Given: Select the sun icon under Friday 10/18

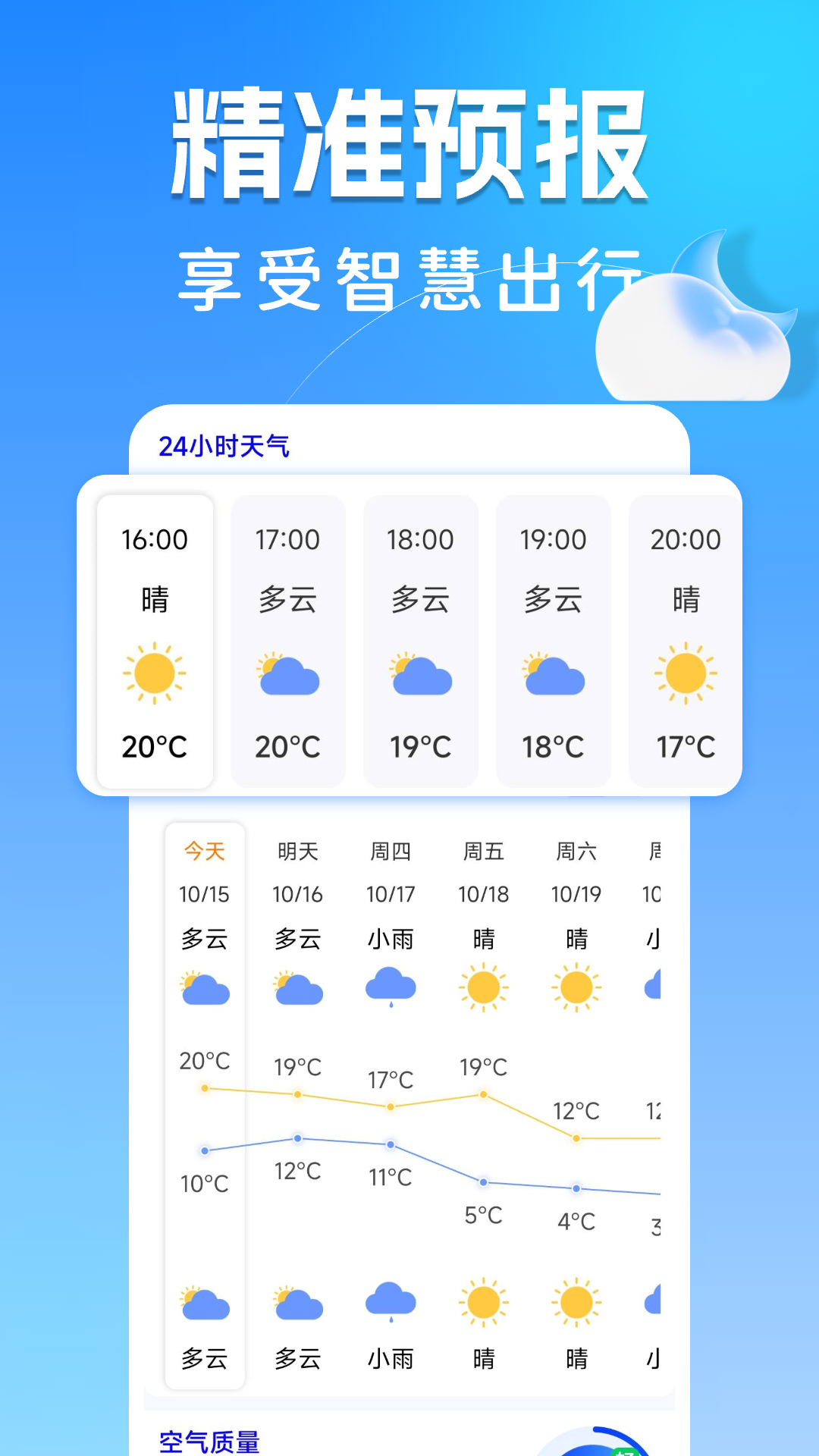Looking at the screenshot, I should (x=485, y=986).
